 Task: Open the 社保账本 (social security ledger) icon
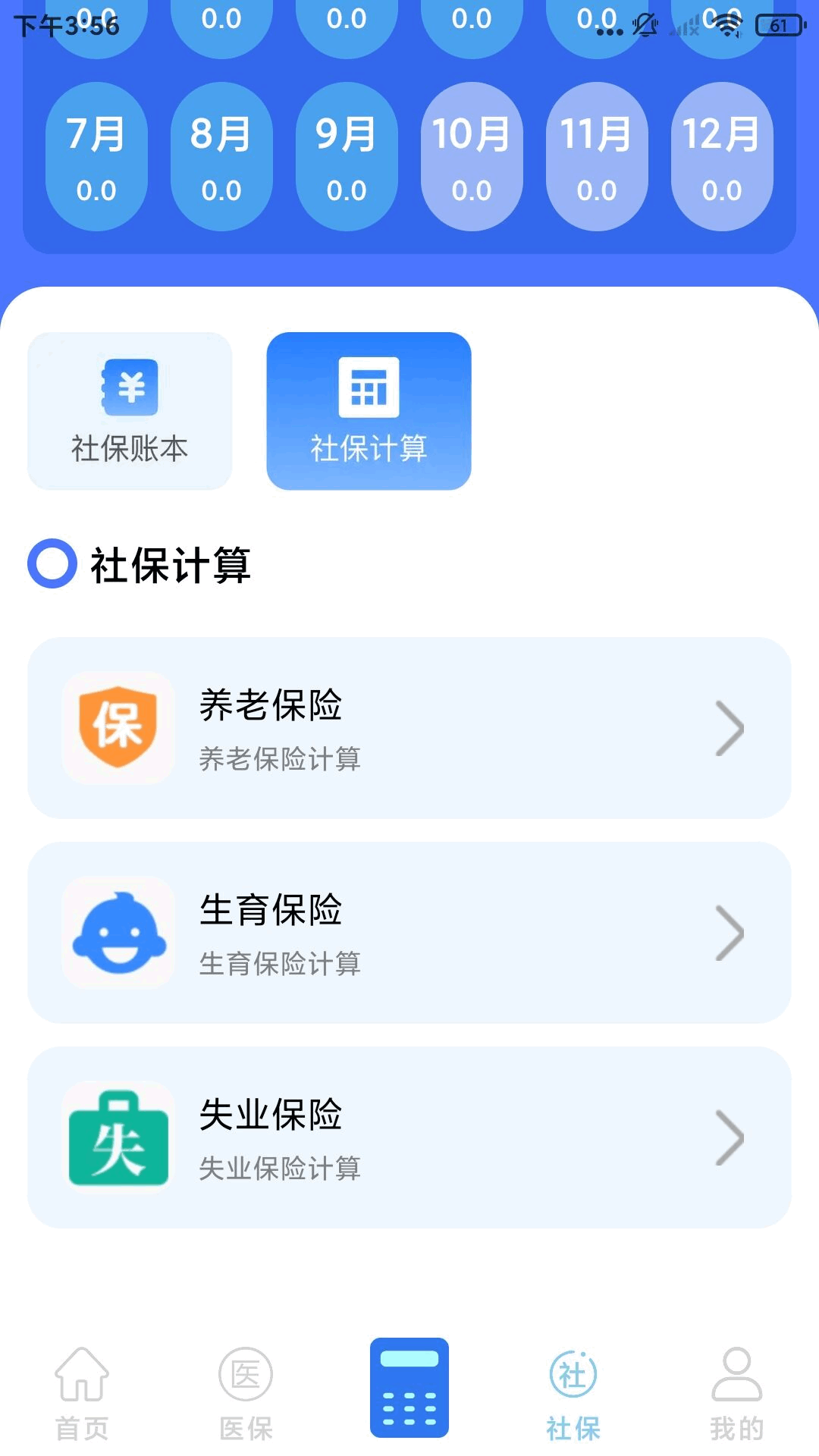tap(129, 409)
